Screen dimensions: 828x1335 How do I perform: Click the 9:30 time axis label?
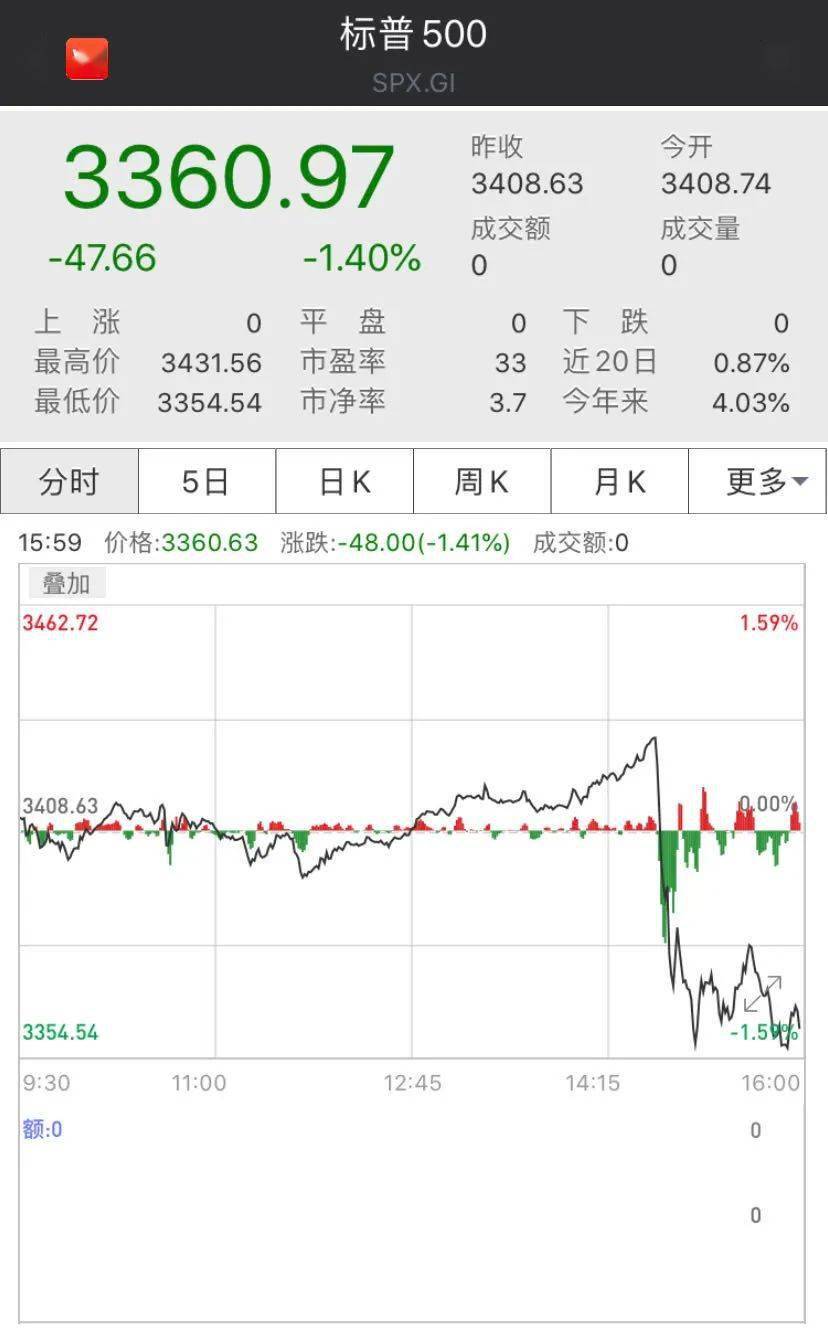coord(46,1083)
